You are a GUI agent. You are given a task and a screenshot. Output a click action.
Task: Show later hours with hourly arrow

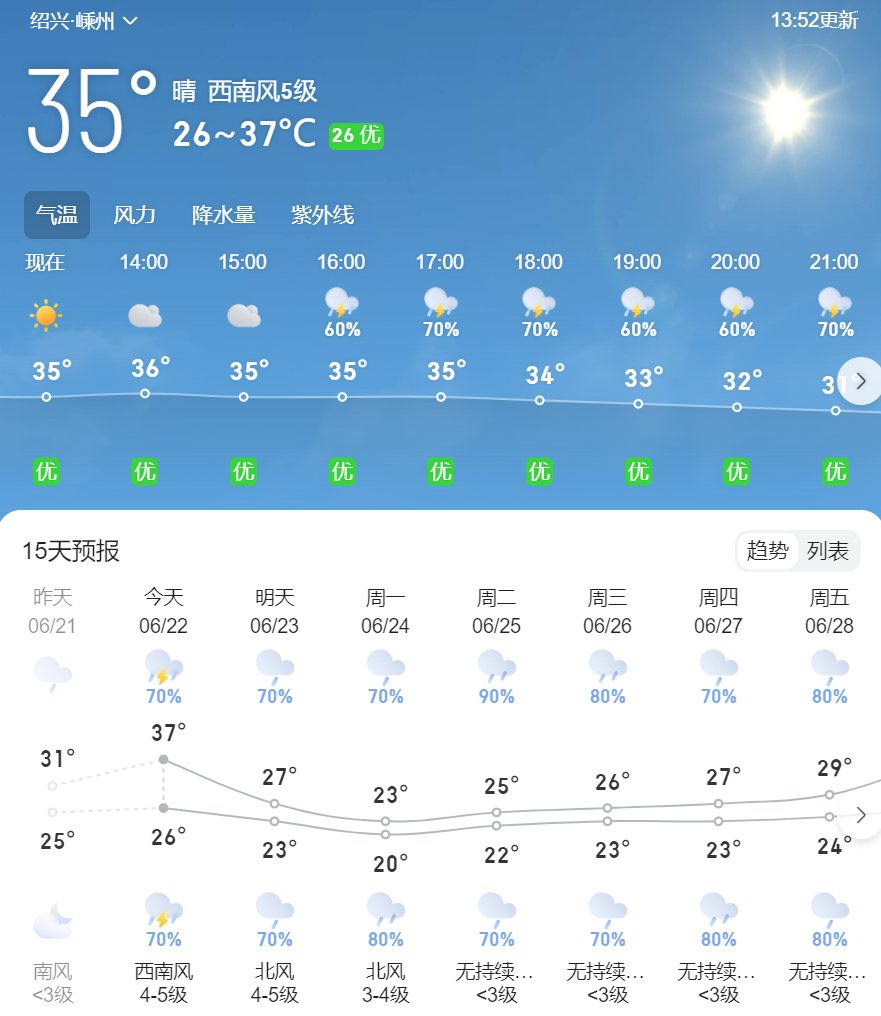(x=860, y=381)
